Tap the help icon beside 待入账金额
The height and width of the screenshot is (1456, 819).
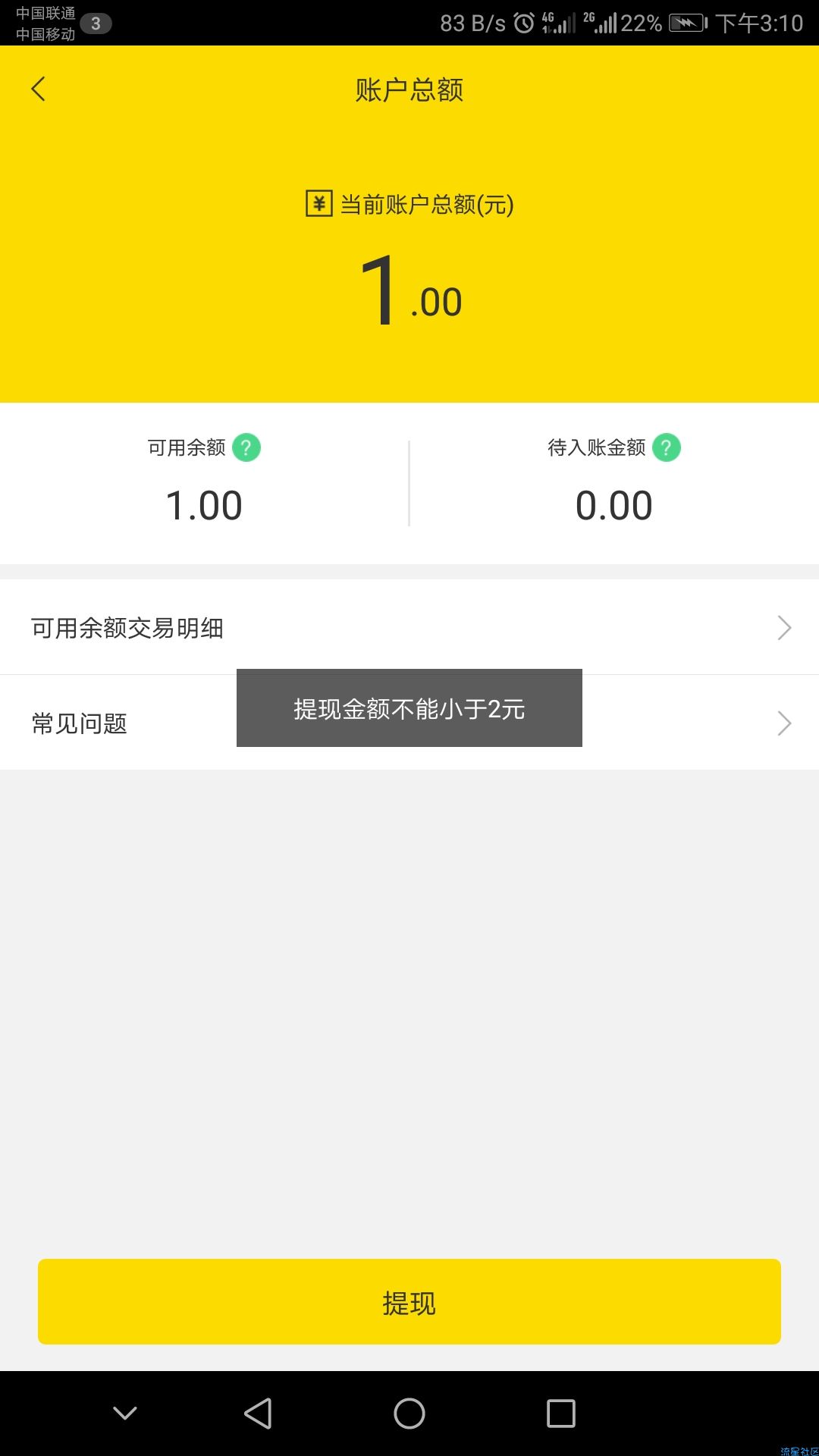coord(667,447)
